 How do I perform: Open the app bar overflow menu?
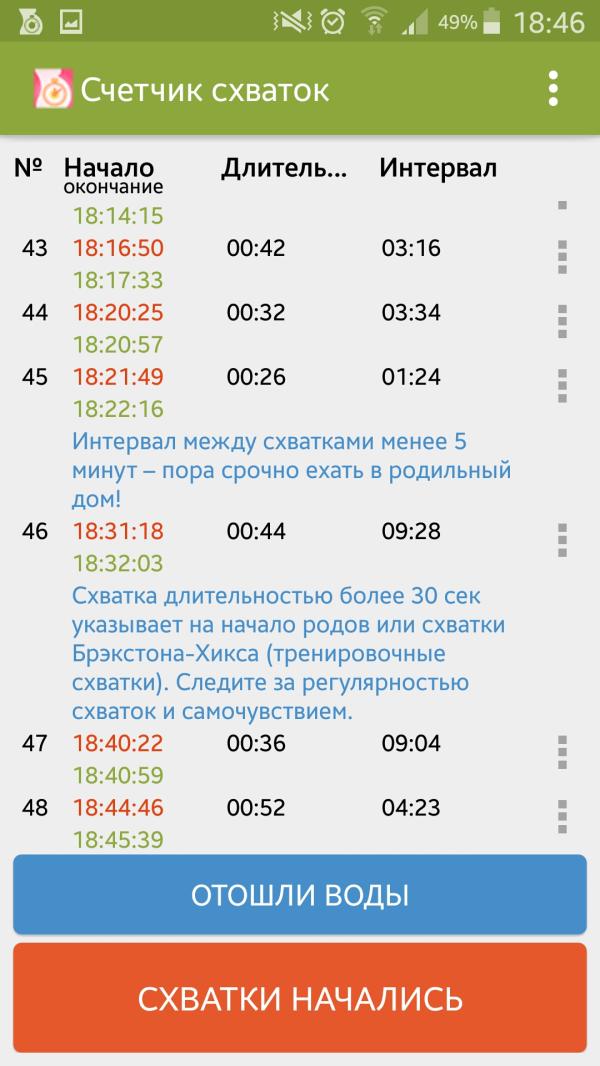[x=553, y=88]
